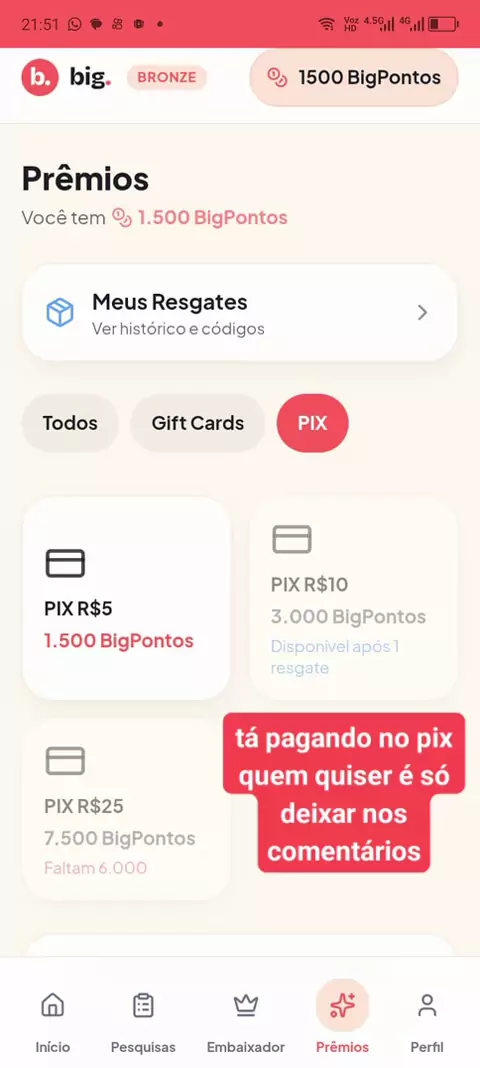480x1068 pixels.
Task: Open Meus Resgates history
Action: coord(240,313)
